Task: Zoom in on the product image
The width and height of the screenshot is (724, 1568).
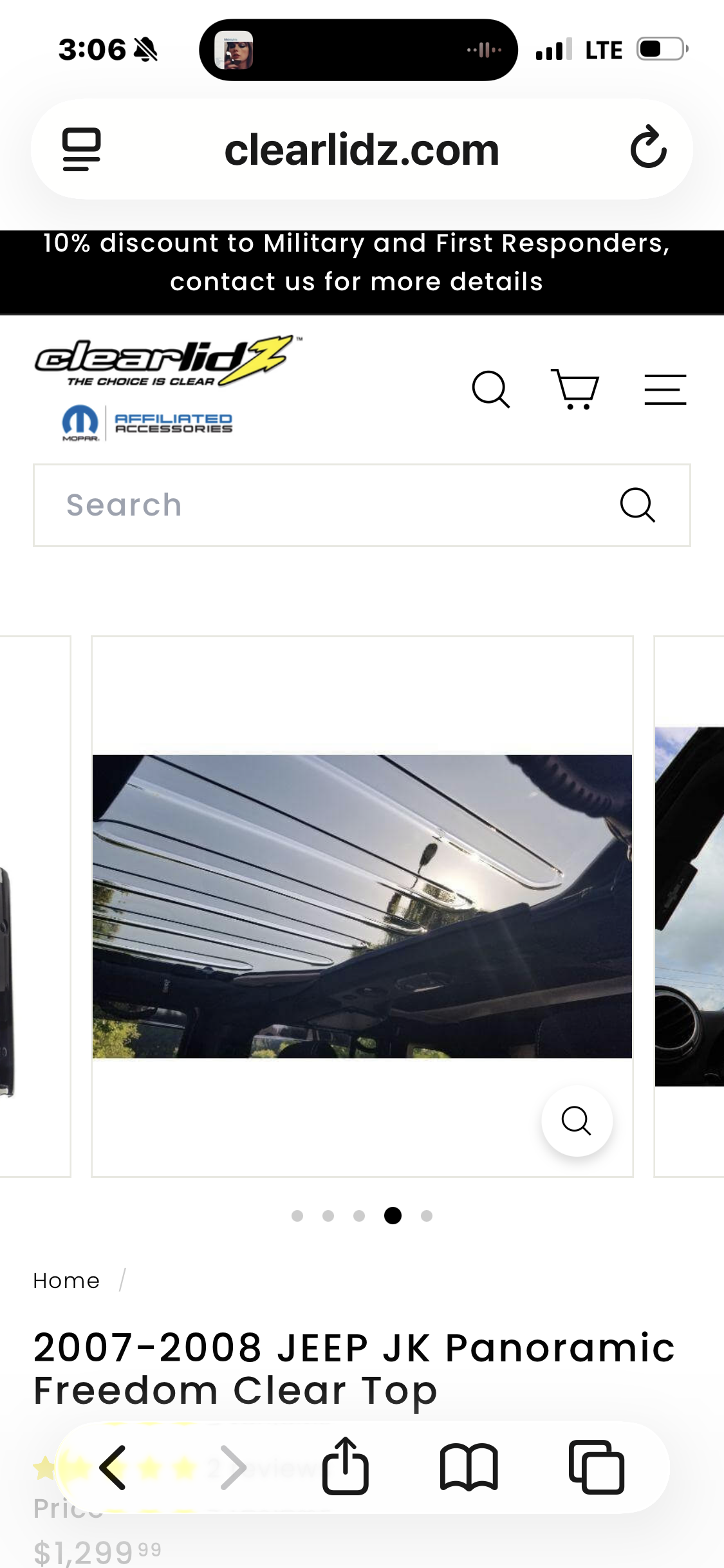Action: (x=577, y=1121)
